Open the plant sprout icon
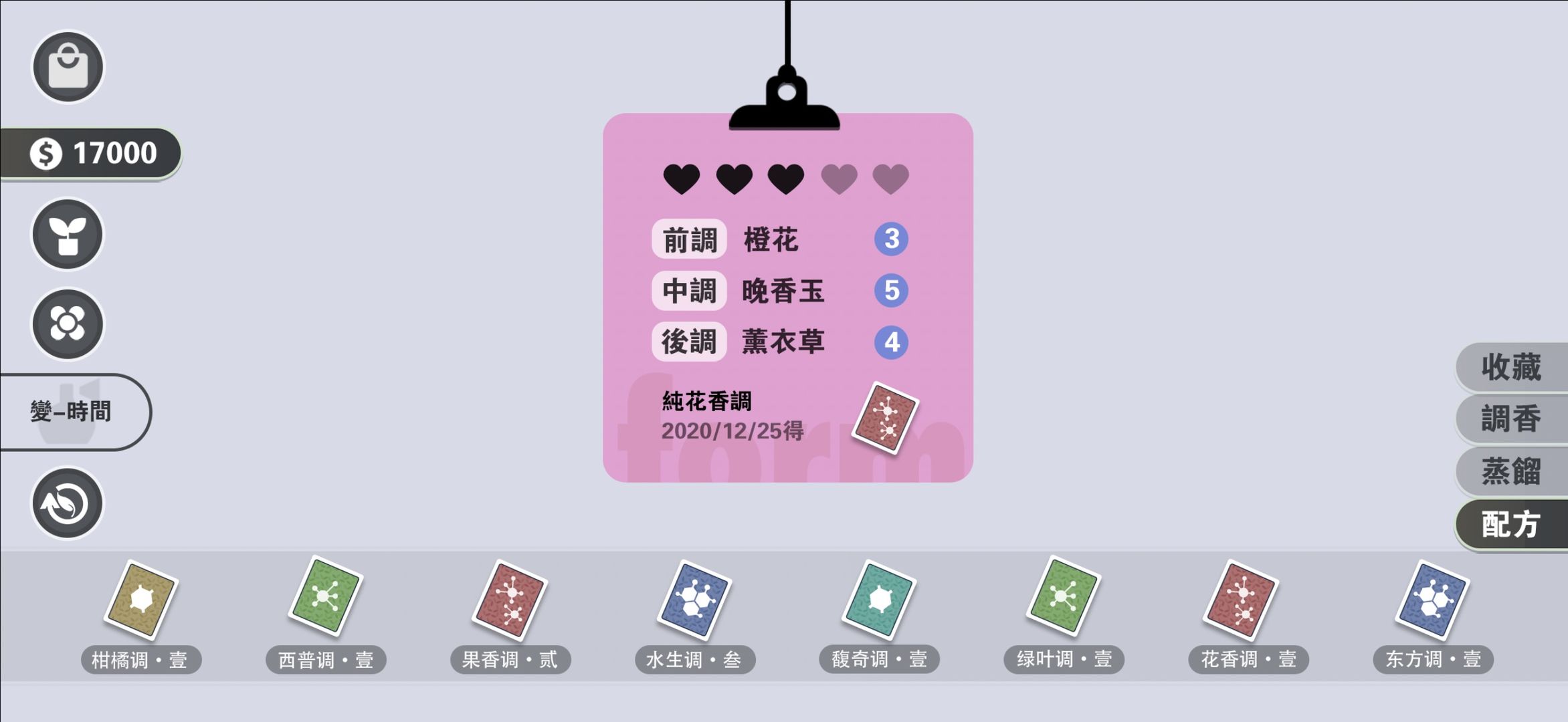The width and height of the screenshot is (1568, 722). click(68, 235)
